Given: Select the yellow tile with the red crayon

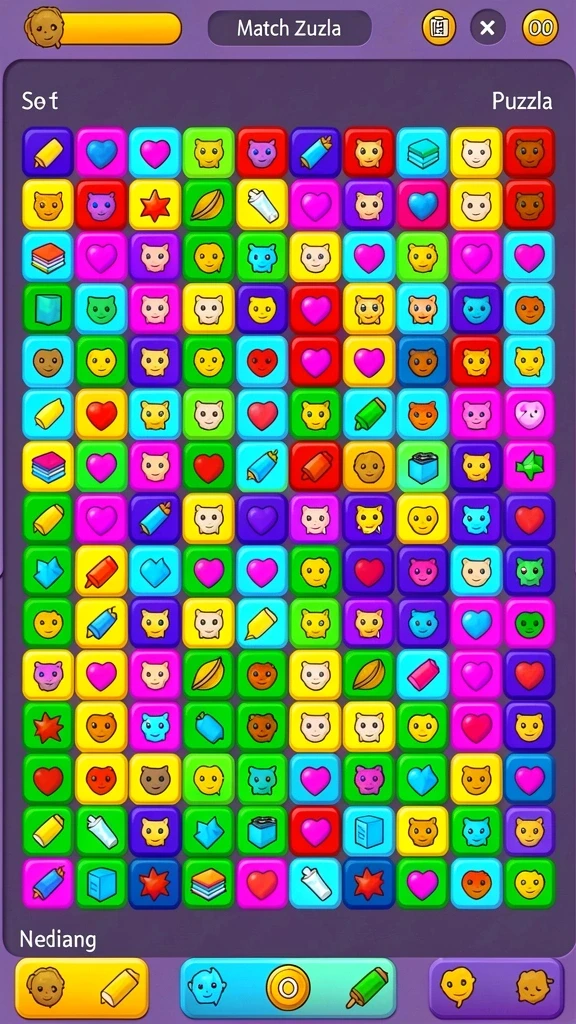Looking at the screenshot, I should pyautogui.click(x=101, y=571).
